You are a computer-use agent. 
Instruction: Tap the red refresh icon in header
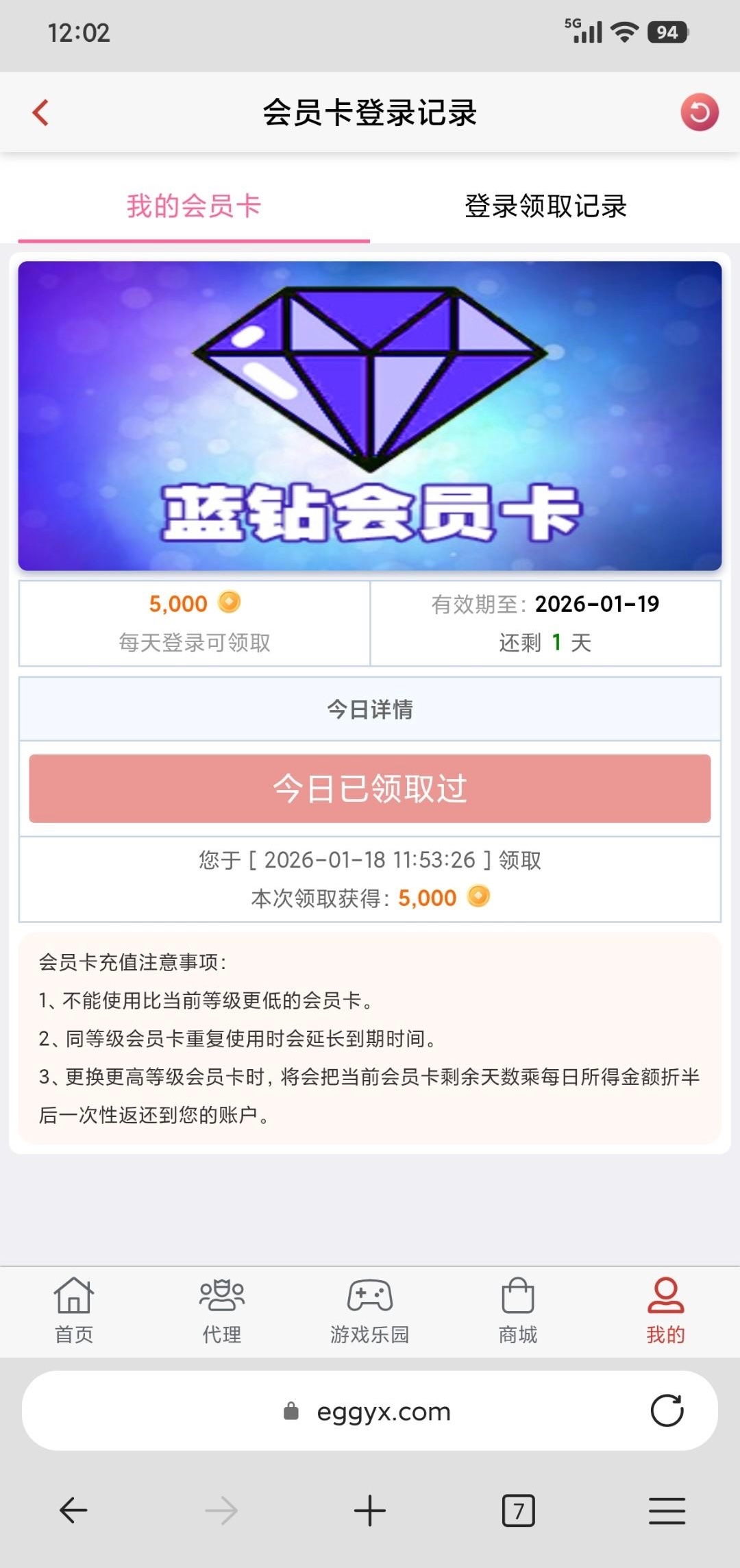(699, 112)
